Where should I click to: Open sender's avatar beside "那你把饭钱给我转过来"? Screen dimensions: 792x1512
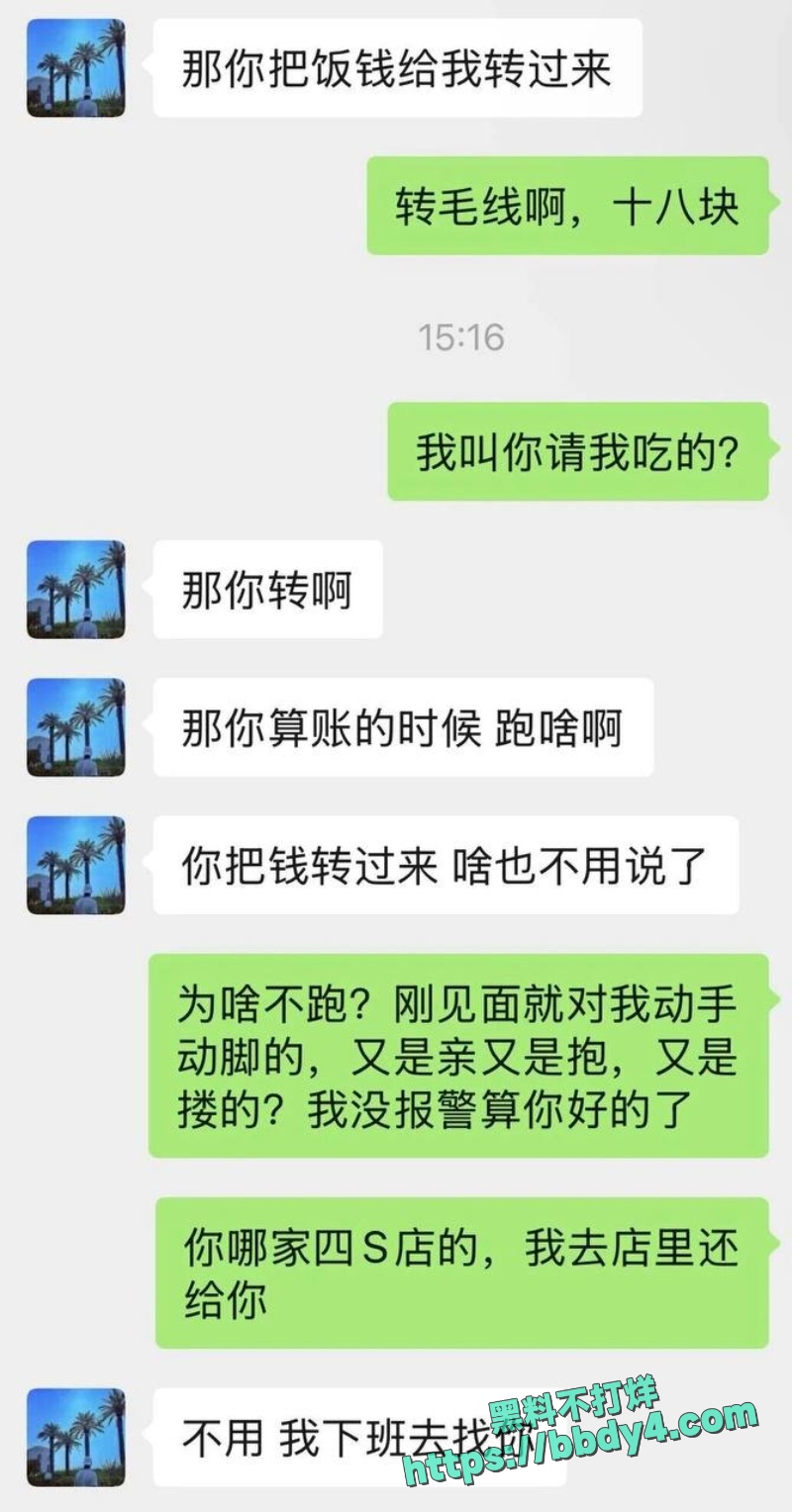(x=76, y=68)
